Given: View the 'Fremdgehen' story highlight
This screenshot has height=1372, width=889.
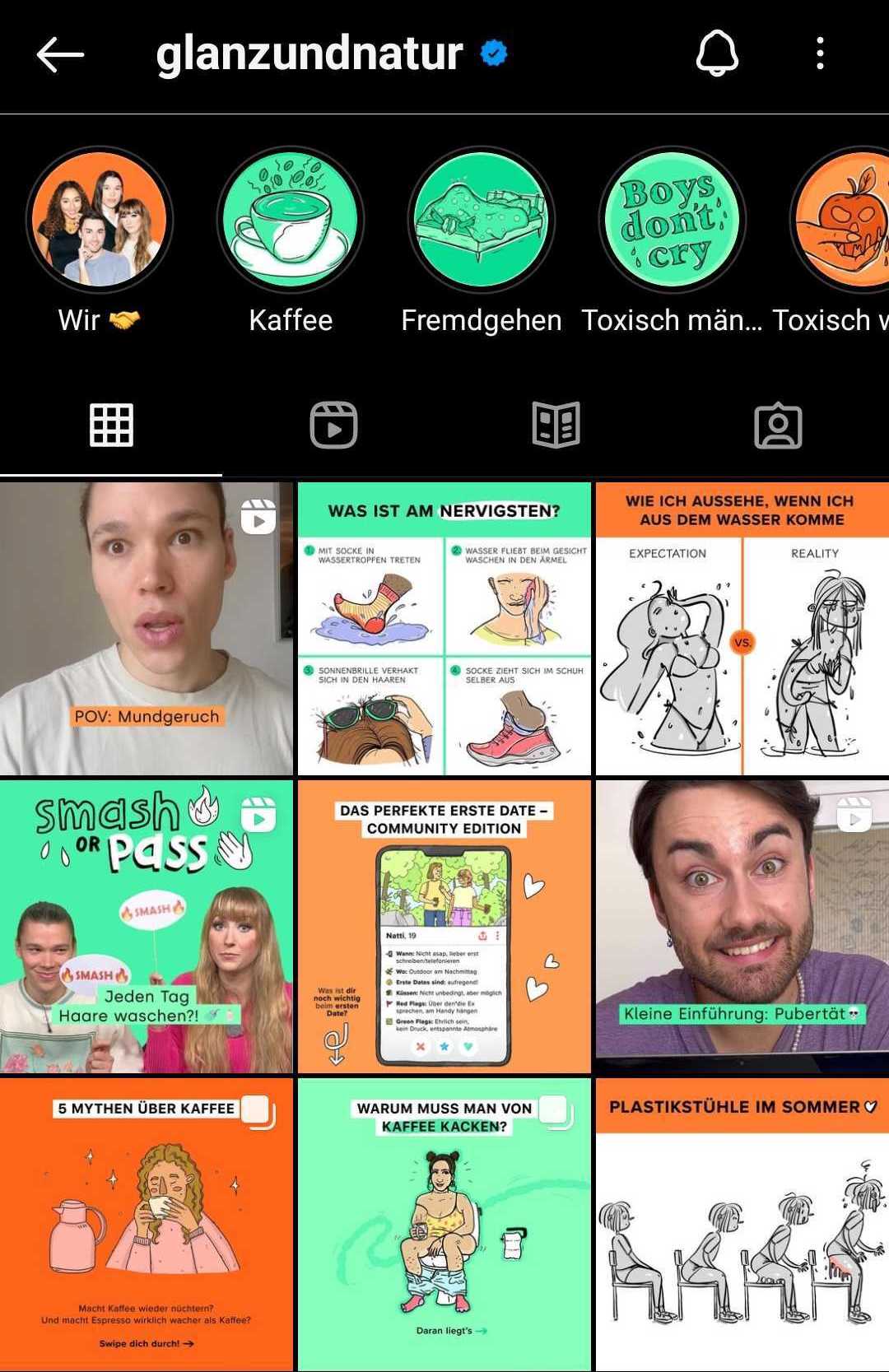Looking at the screenshot, I should point(482,221).
